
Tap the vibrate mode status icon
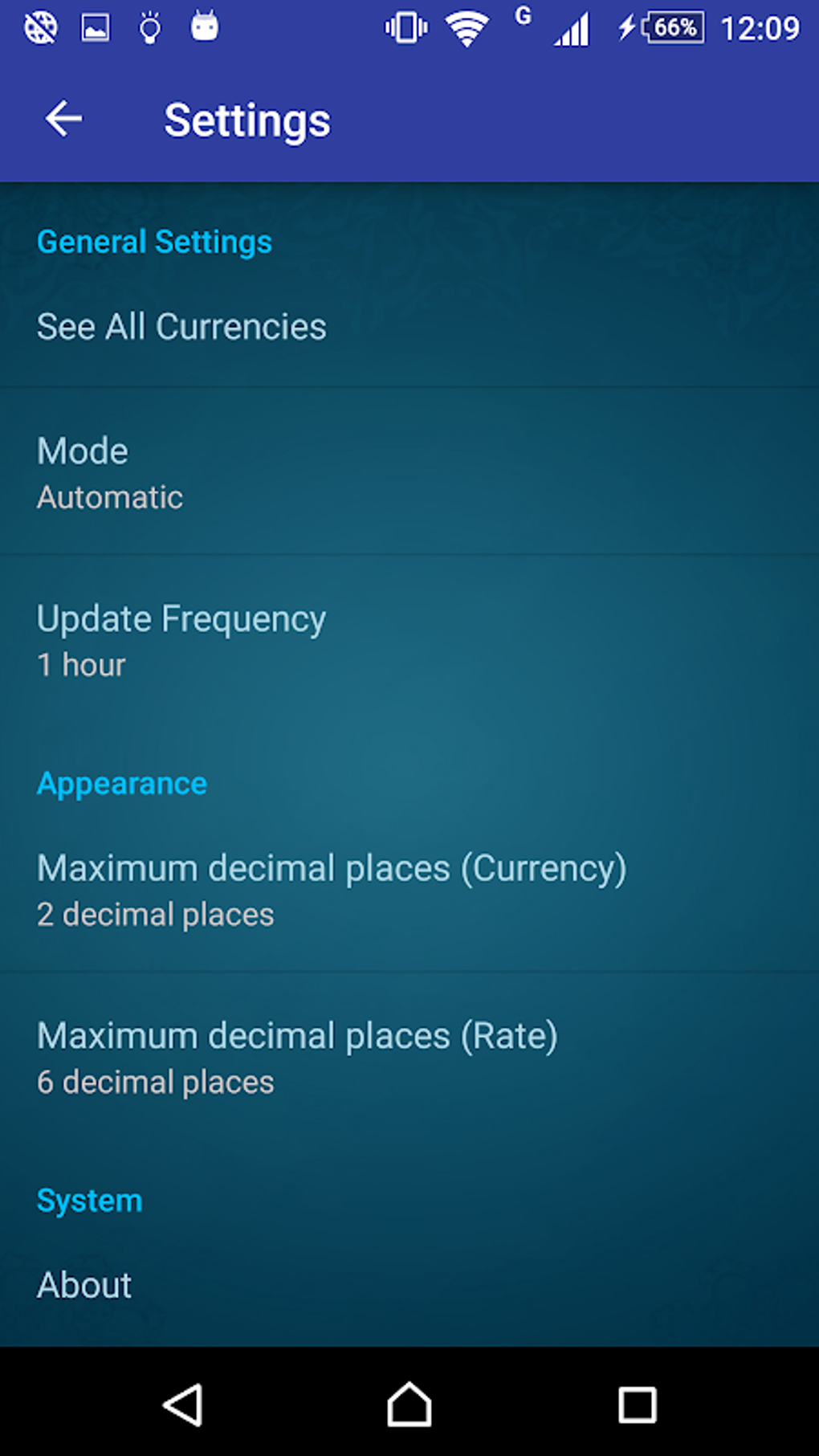[x=405, y=27]
